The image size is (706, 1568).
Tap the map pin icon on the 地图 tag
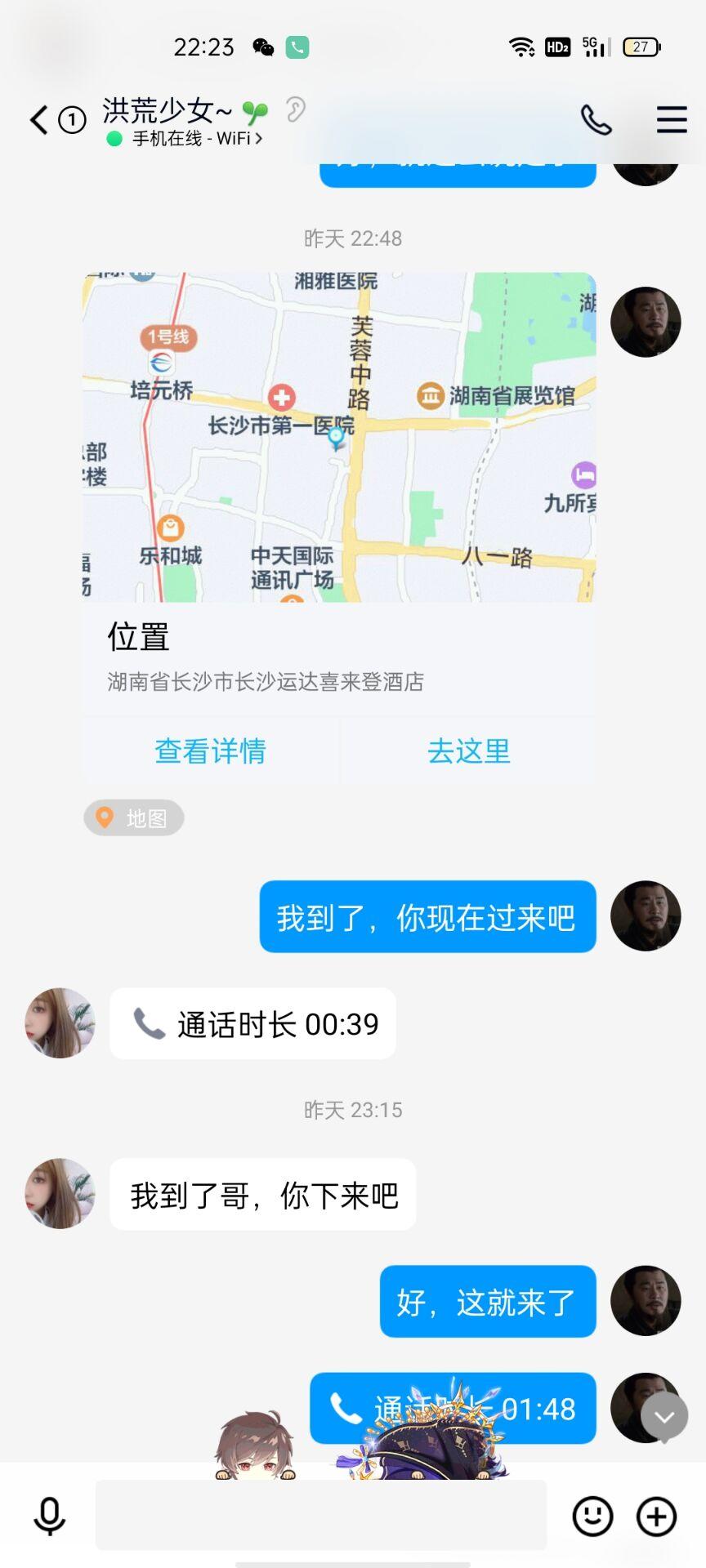tap(105, 817)
